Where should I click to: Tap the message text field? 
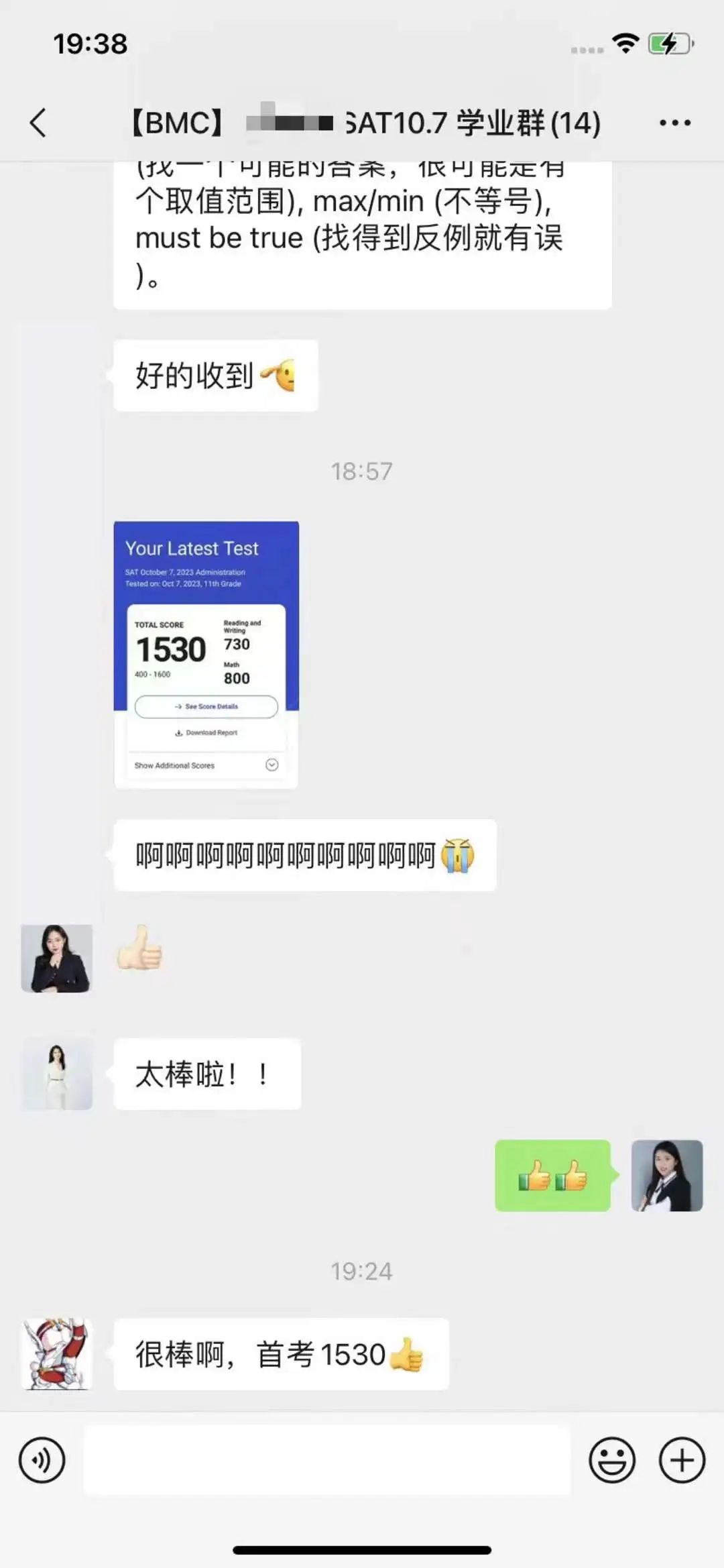(327, 1460)
